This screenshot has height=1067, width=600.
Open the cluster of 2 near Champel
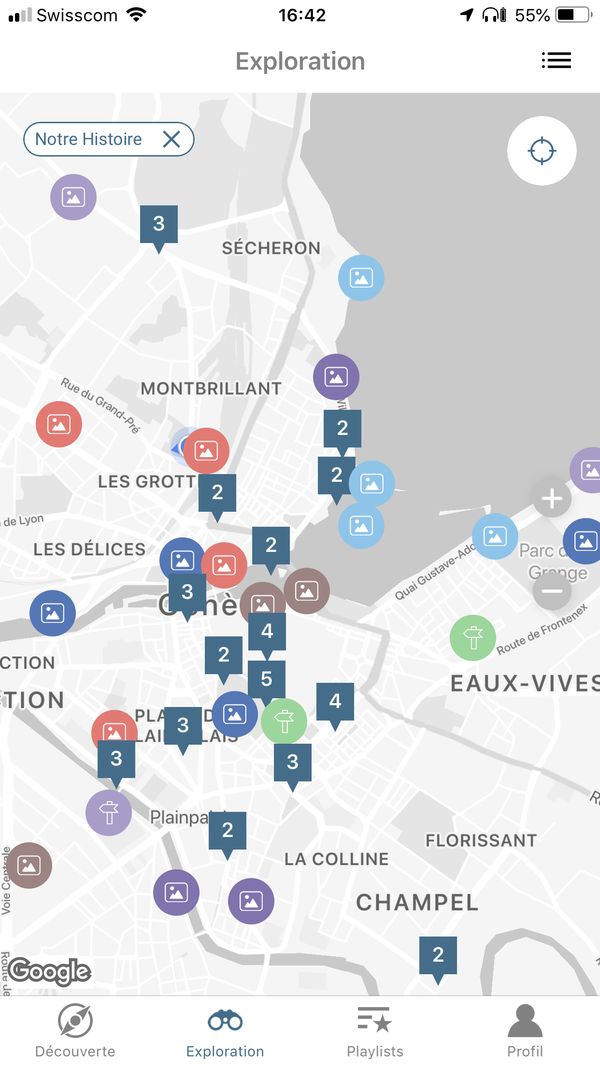pos(437,956)
